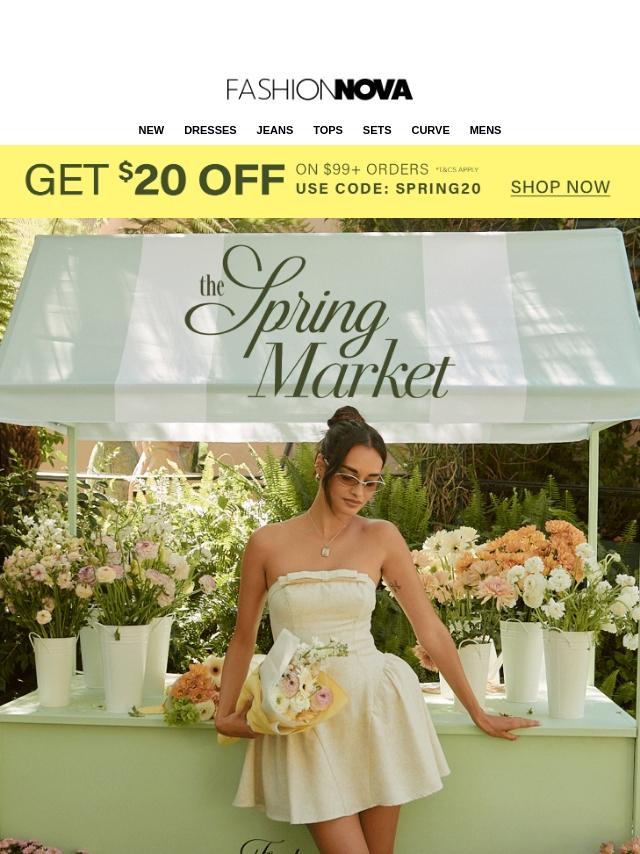The image size is (640, 854).
Task: Open the NEW category link
Action: 151,130
